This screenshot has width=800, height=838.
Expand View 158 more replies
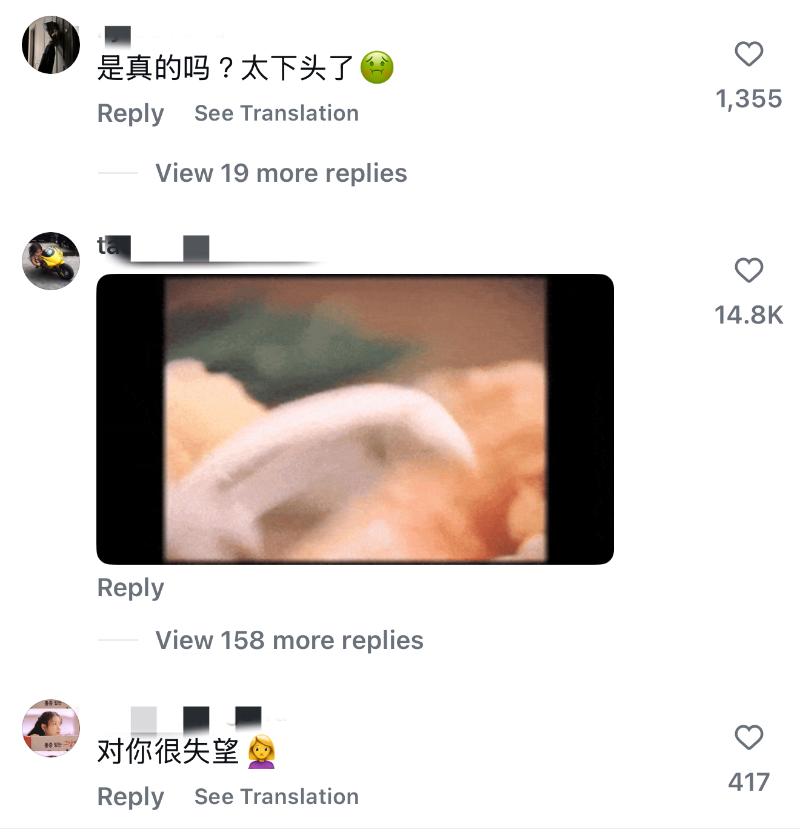coord(289,640)
